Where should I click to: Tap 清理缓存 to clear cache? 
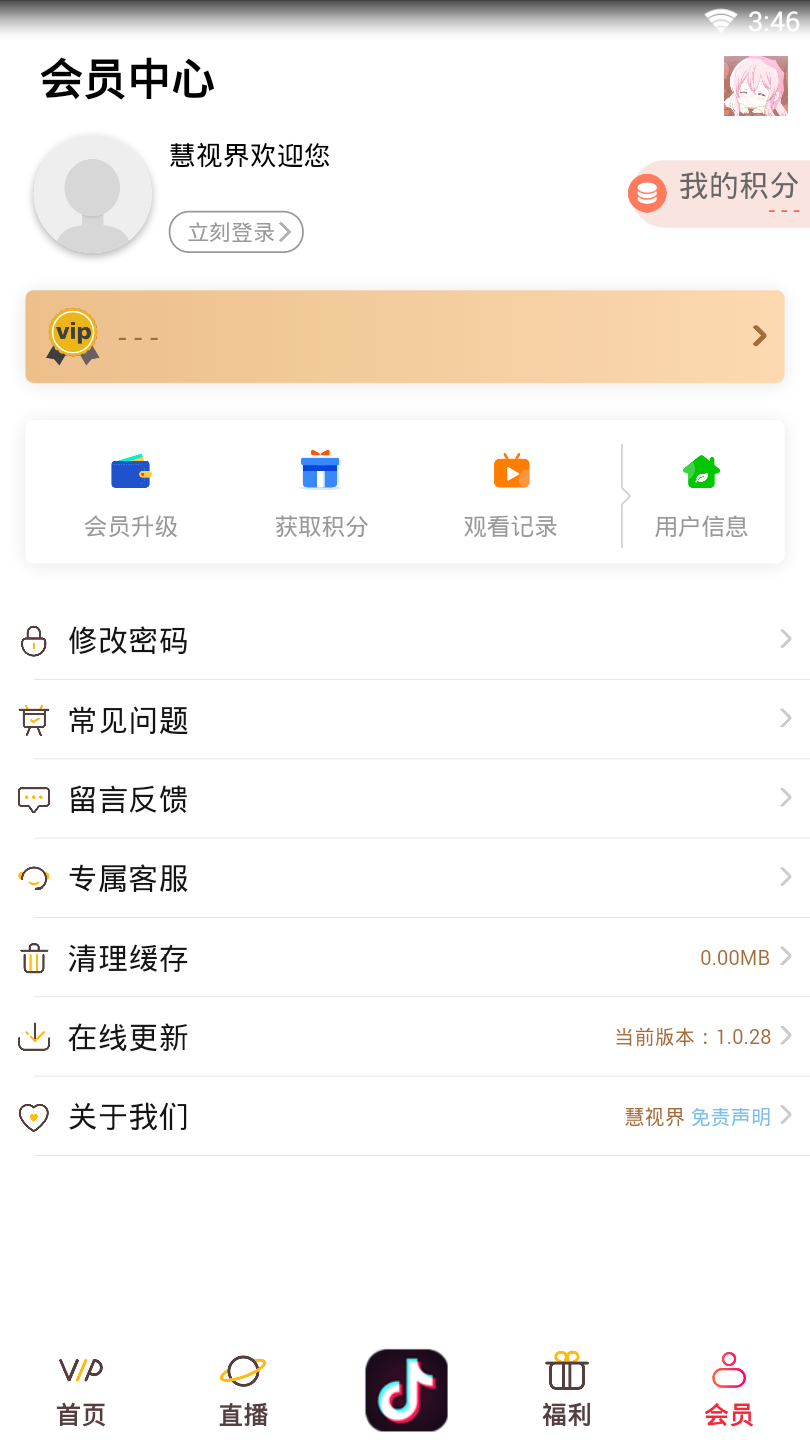coord(405,958)
